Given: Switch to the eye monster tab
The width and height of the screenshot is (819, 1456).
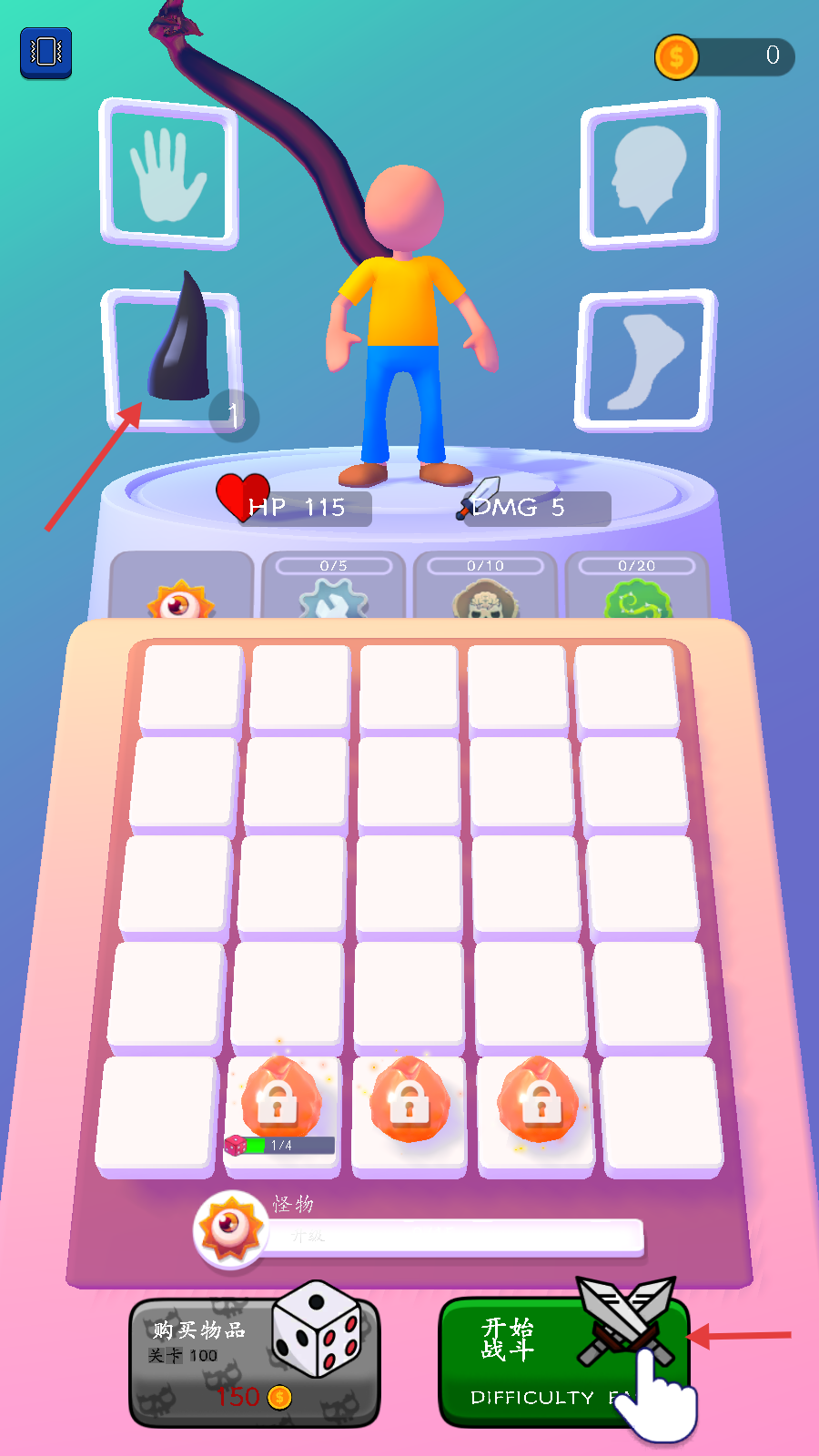Looking at the screenshot, I should 181,589.
